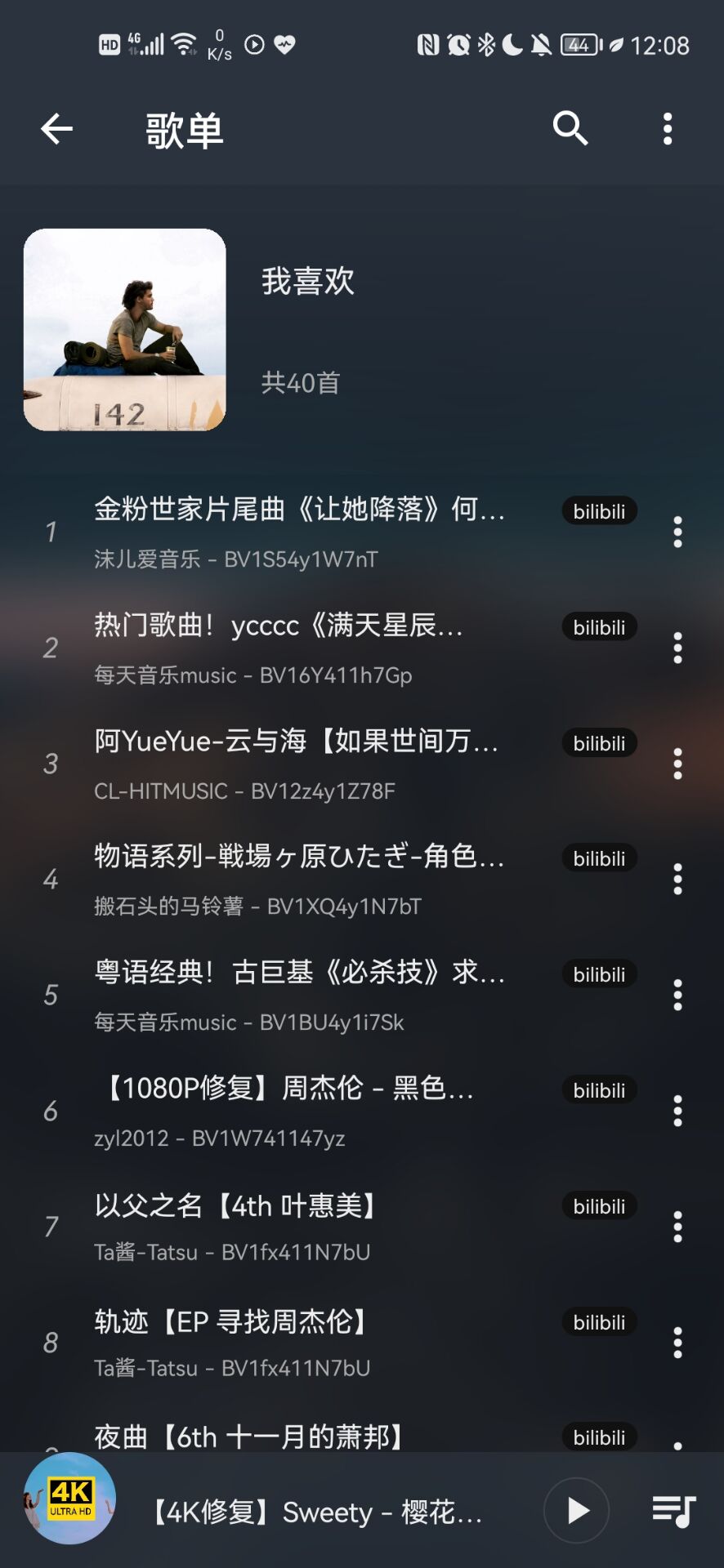The width and height of the screenshot is (724, 1568).
Task: Tap the bilibili tag on 黑色 entry
Action: click(598, 1089)
